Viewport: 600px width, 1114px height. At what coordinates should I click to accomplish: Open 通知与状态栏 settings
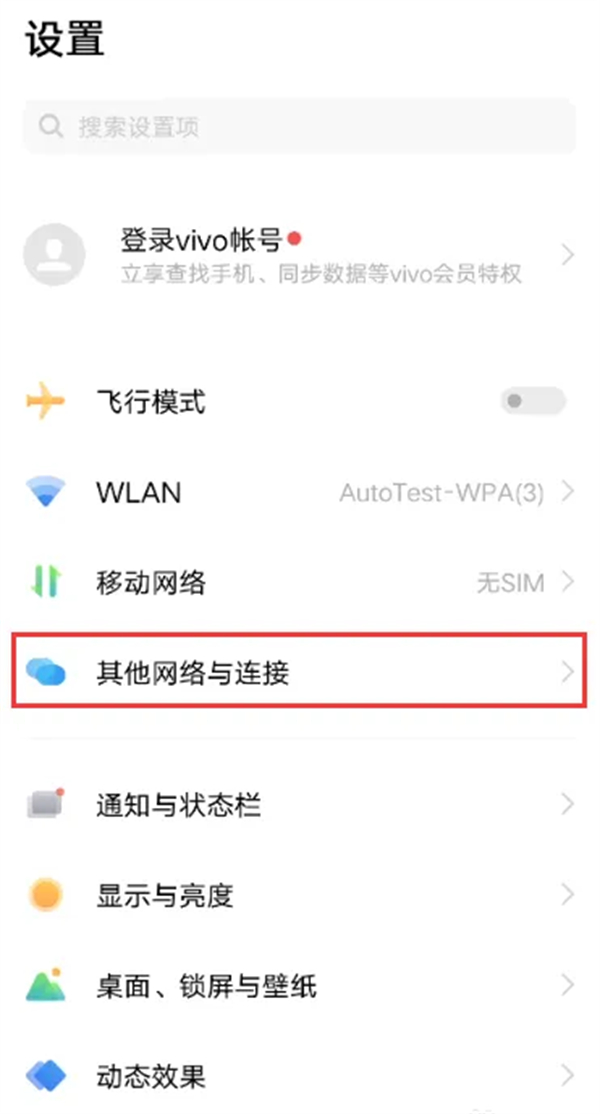[x=298, y=804]
